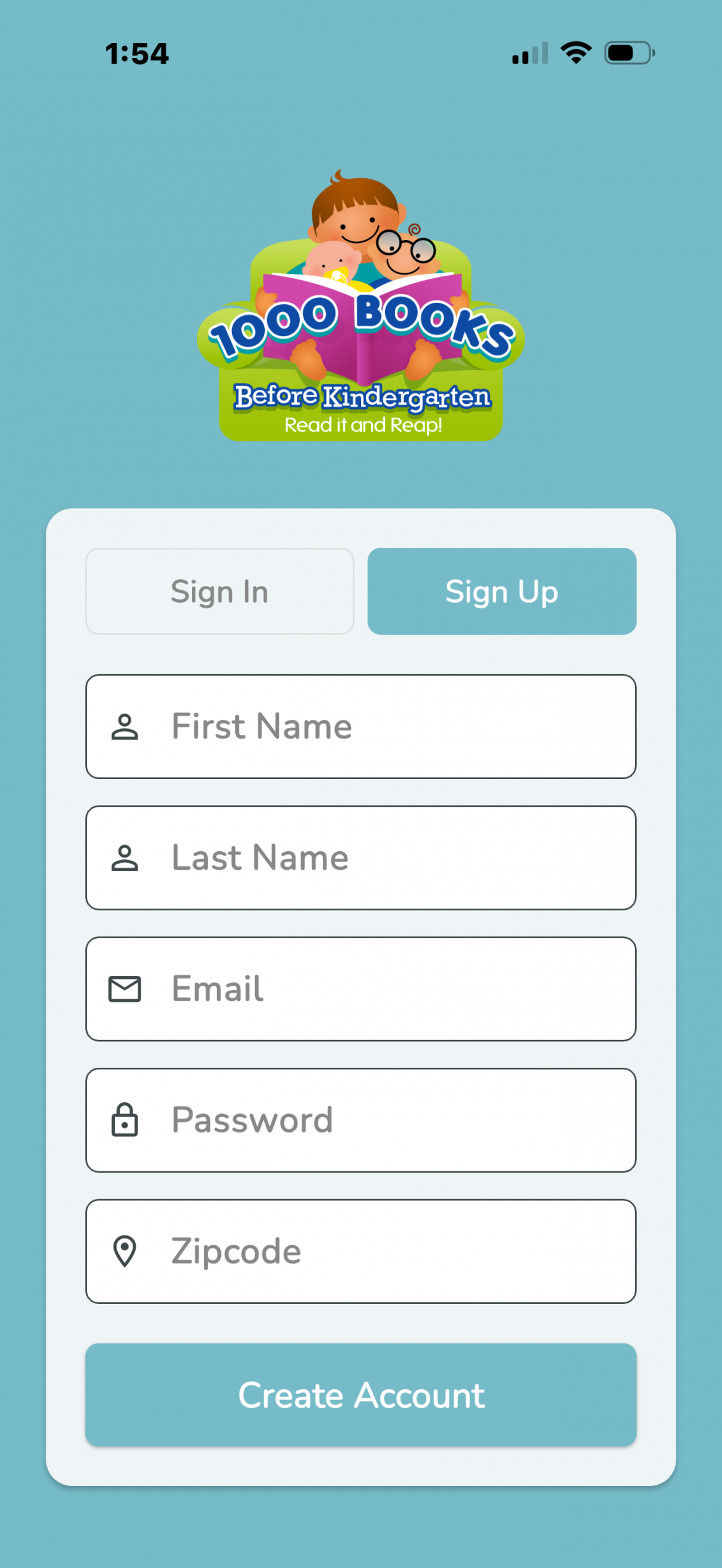
Task: Select the Sign Up tab
Action: point(502,591)
